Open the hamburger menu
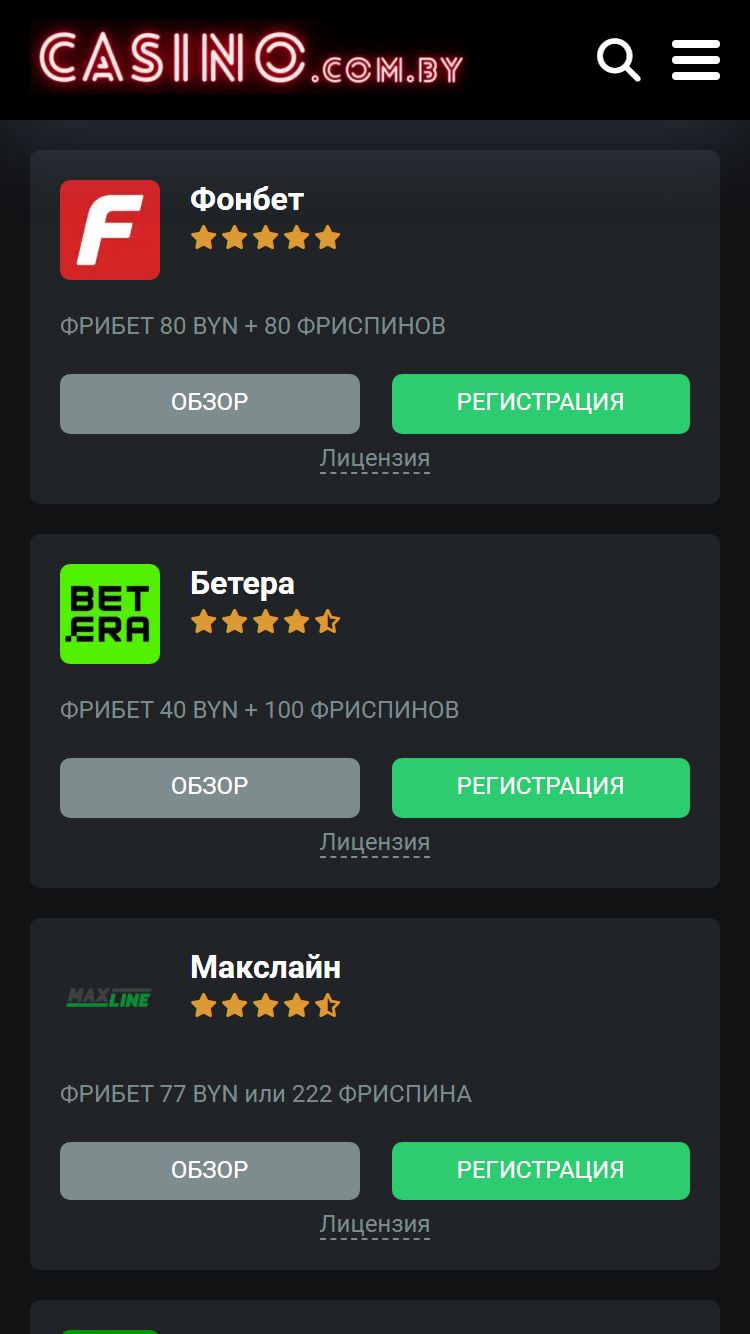 pos(696,60)
